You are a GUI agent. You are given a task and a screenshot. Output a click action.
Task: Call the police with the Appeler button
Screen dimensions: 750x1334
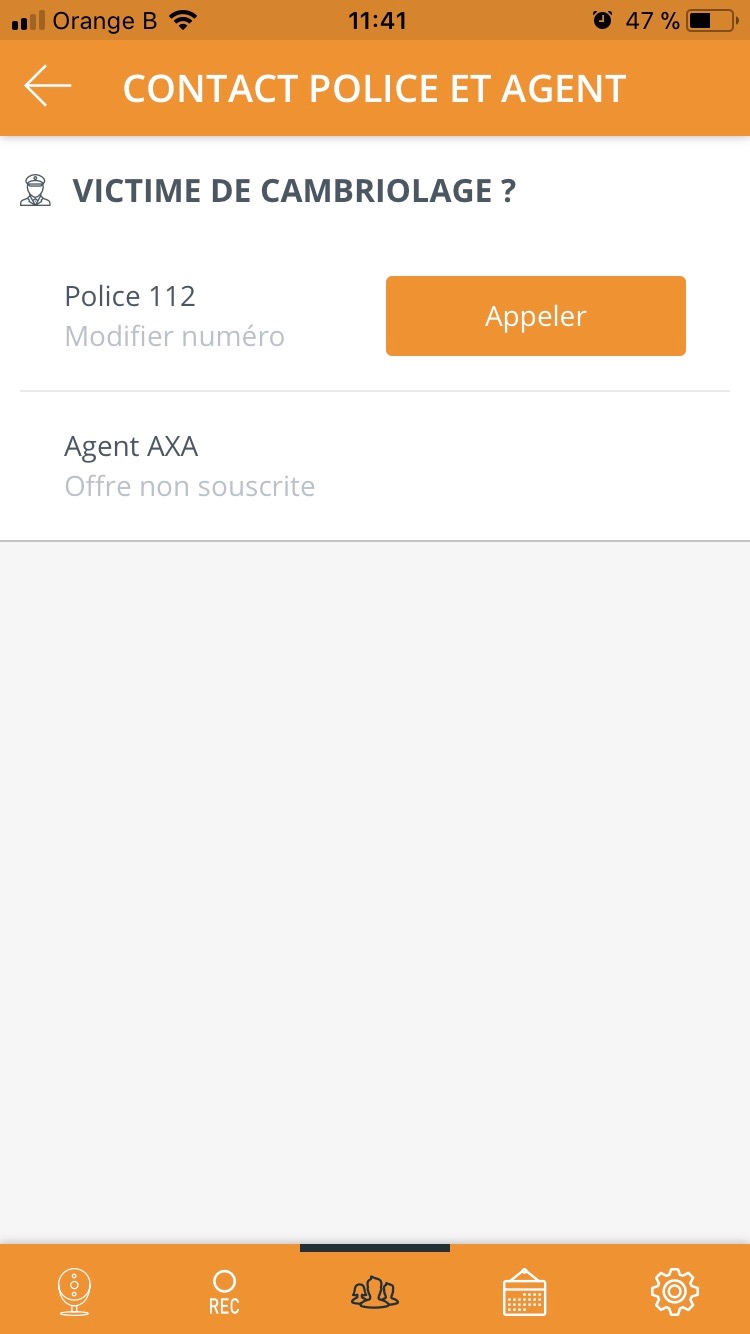(x=535, y=316)
